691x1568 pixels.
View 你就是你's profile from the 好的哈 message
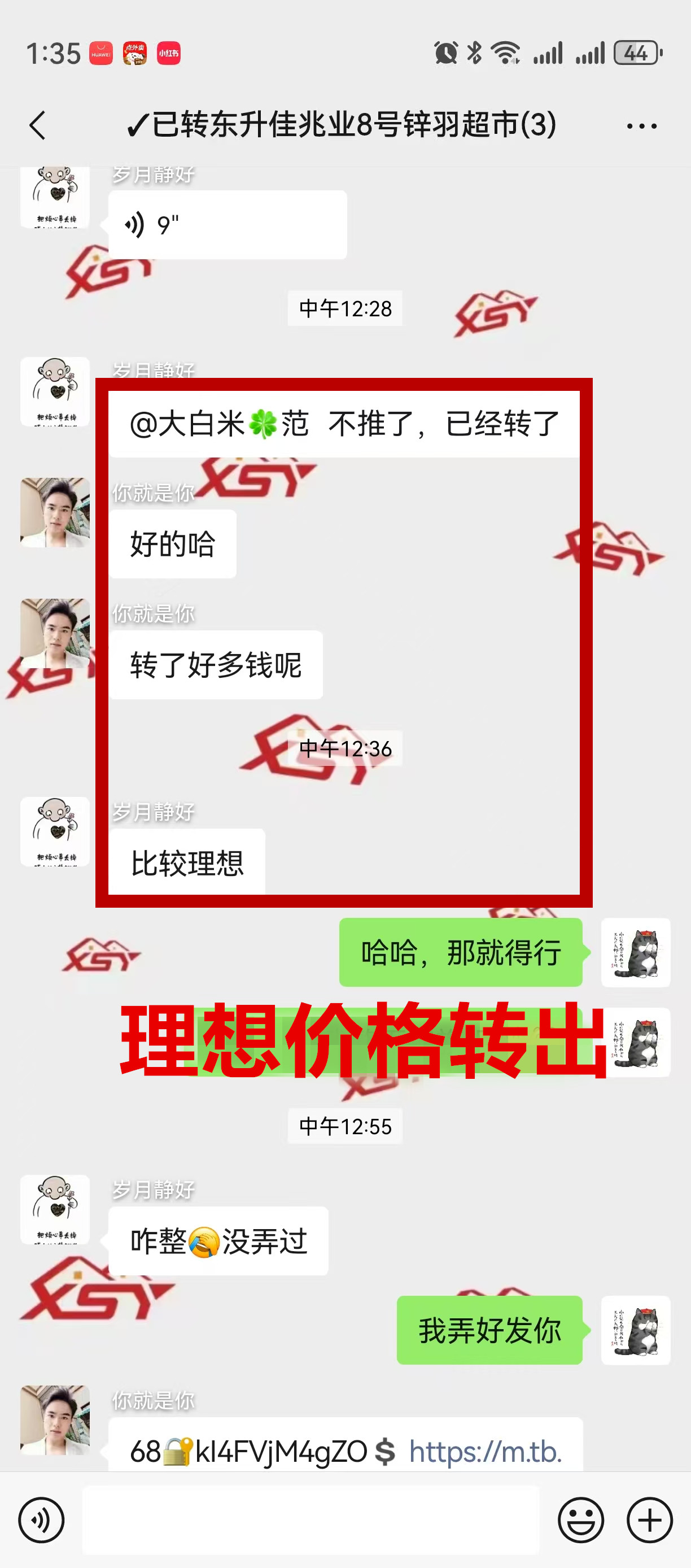55,512
